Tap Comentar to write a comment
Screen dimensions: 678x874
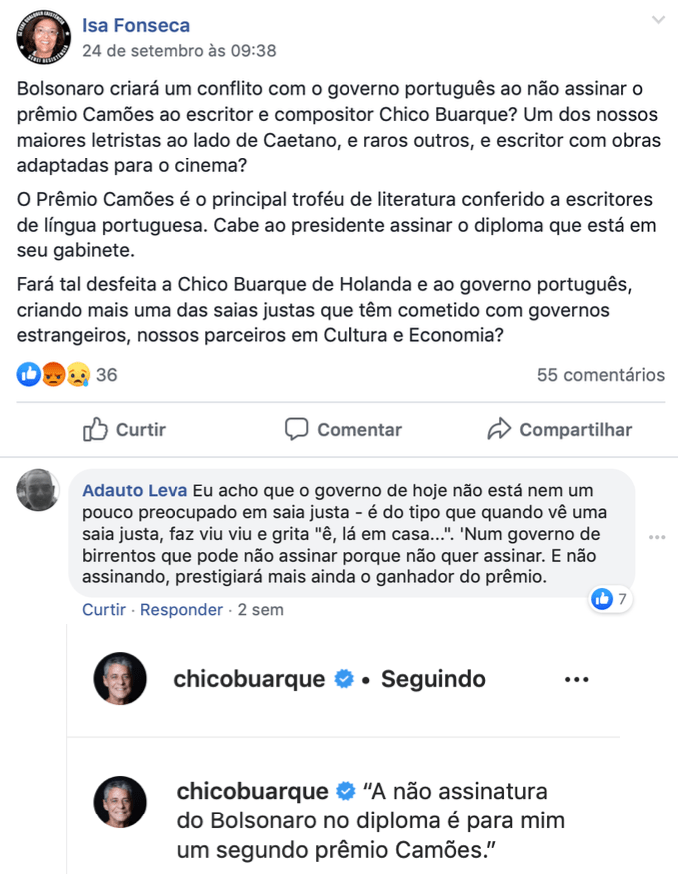[343, 430]
